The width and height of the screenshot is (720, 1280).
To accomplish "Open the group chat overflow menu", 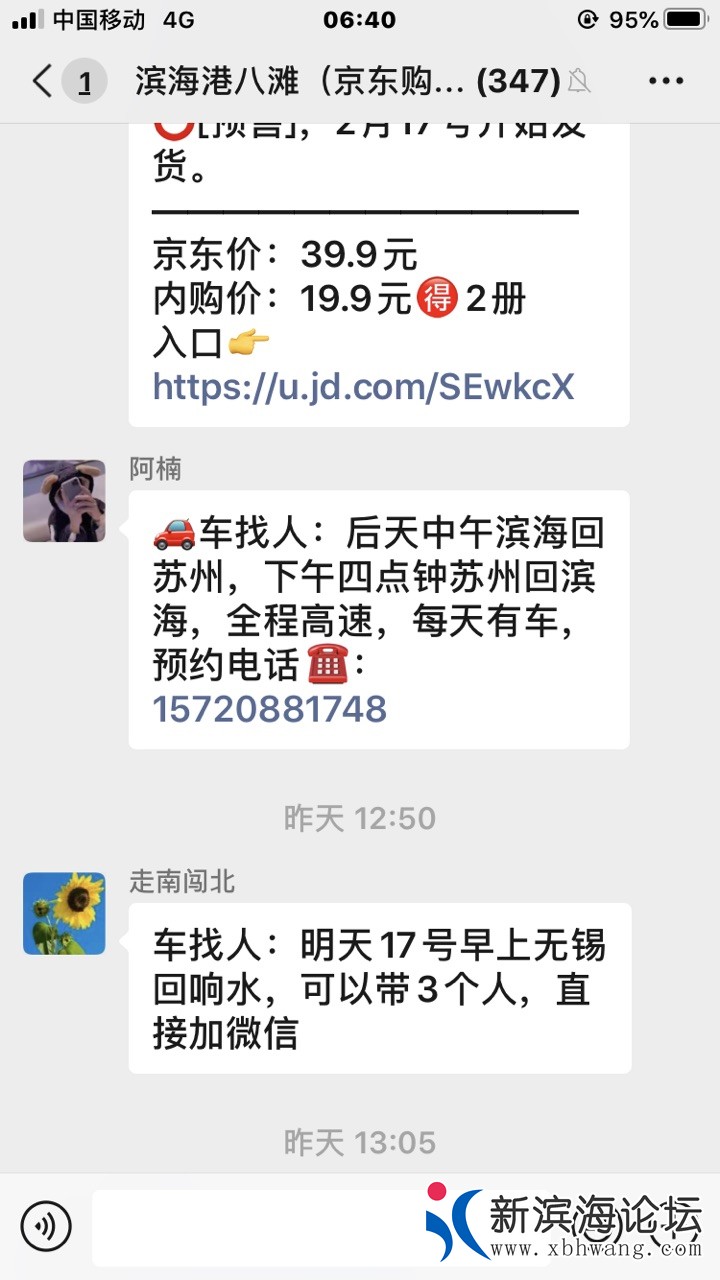I will pos(666,81).
